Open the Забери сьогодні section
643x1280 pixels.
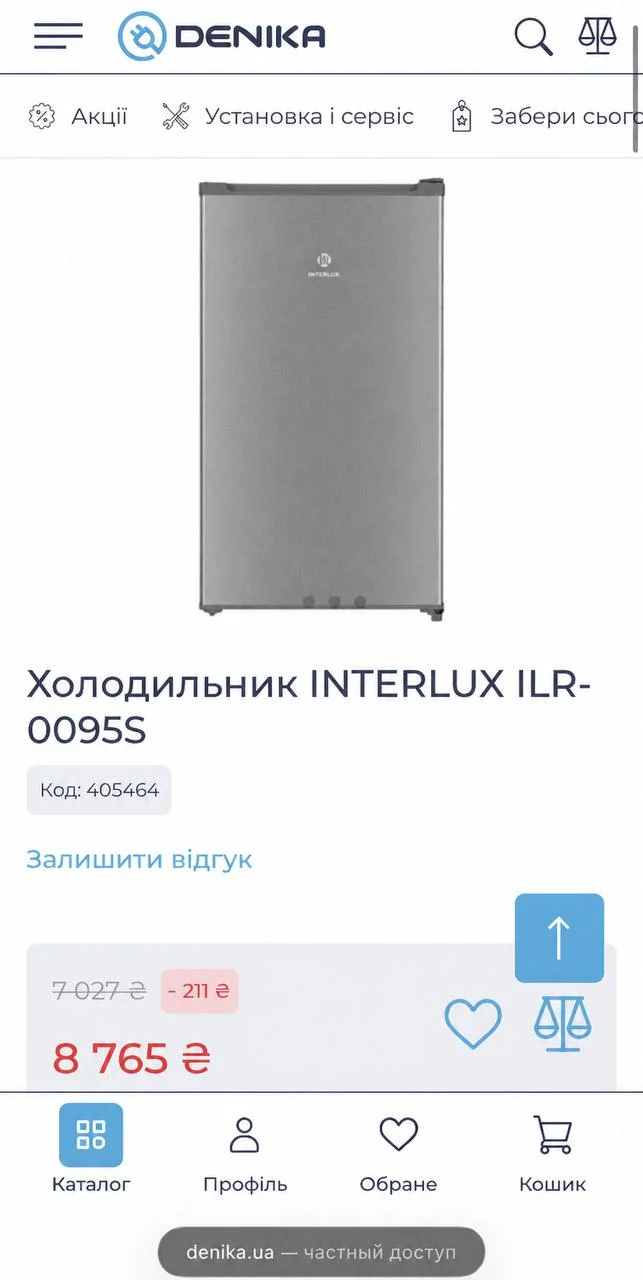[x=545, y=116]
